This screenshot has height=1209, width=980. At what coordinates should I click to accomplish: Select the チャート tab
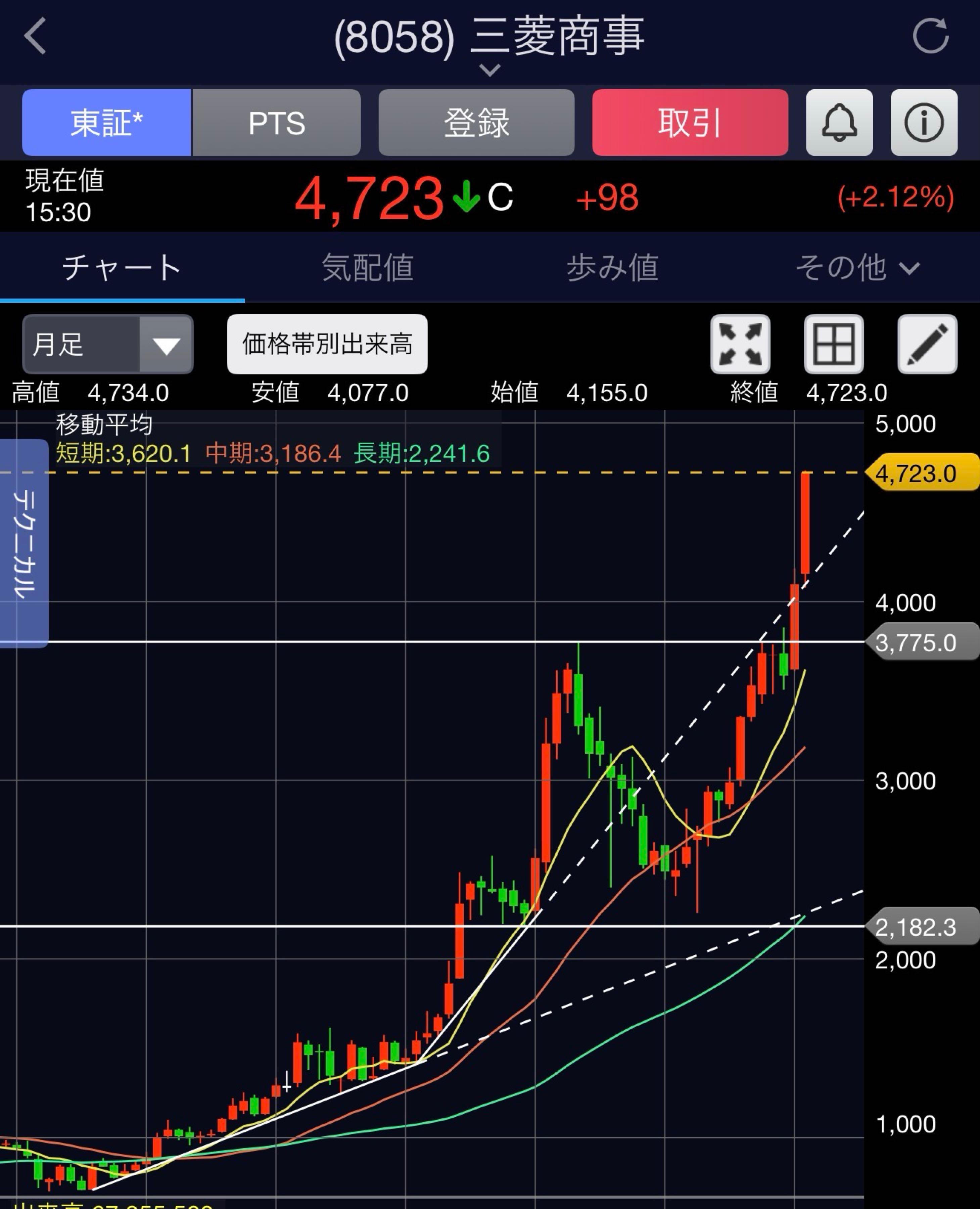click(x=122, y=267)
